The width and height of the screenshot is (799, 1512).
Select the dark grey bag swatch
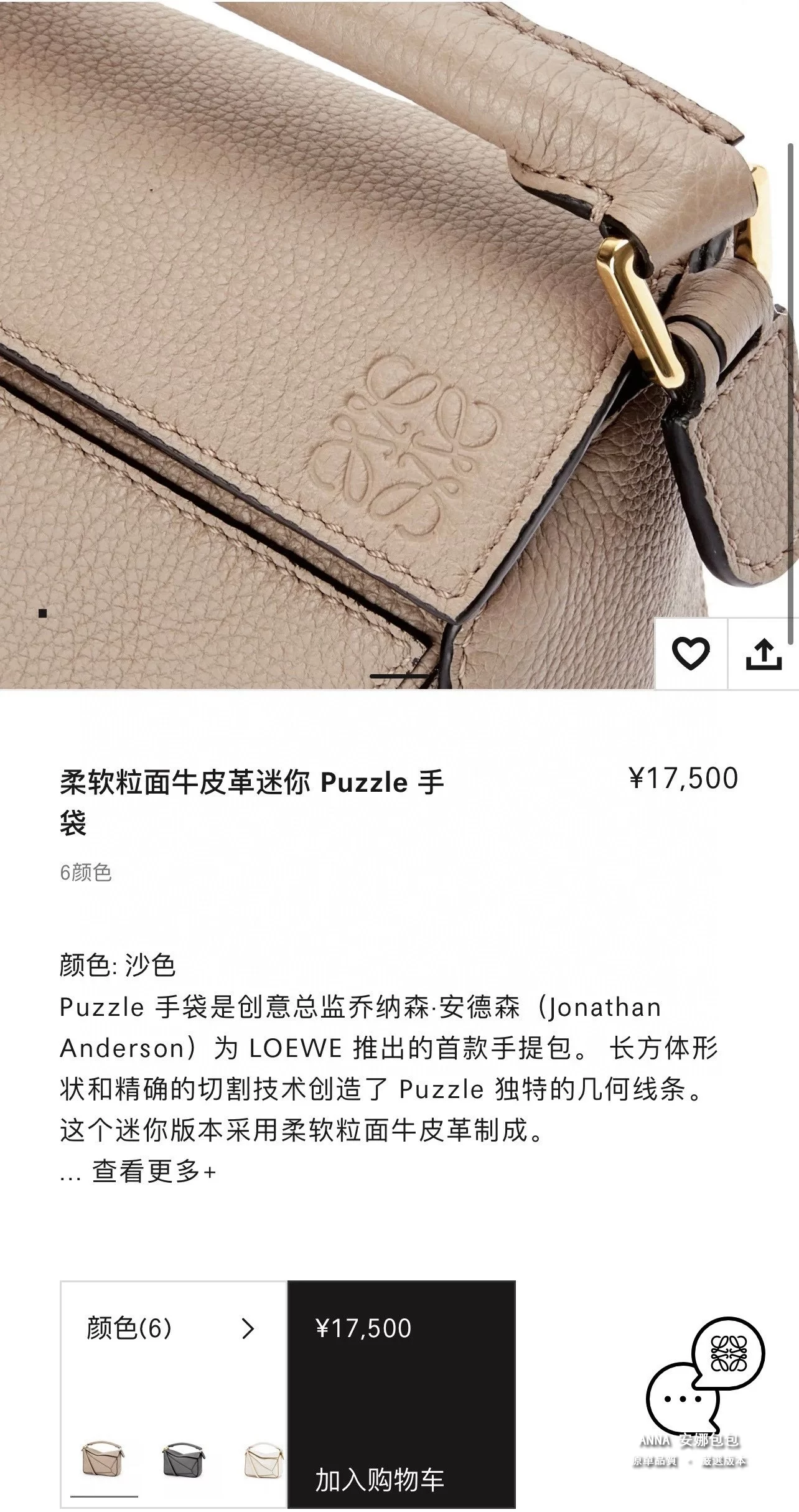coord(184,1458)
